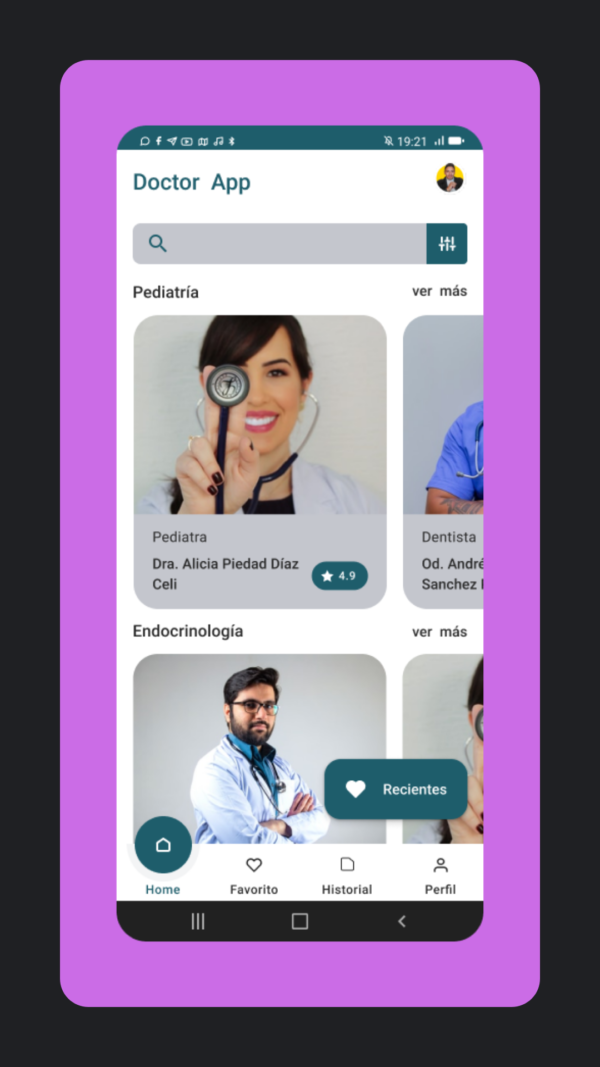Switch to the Favorito tab
This screenshot has width=600, height=1067.
254,876
